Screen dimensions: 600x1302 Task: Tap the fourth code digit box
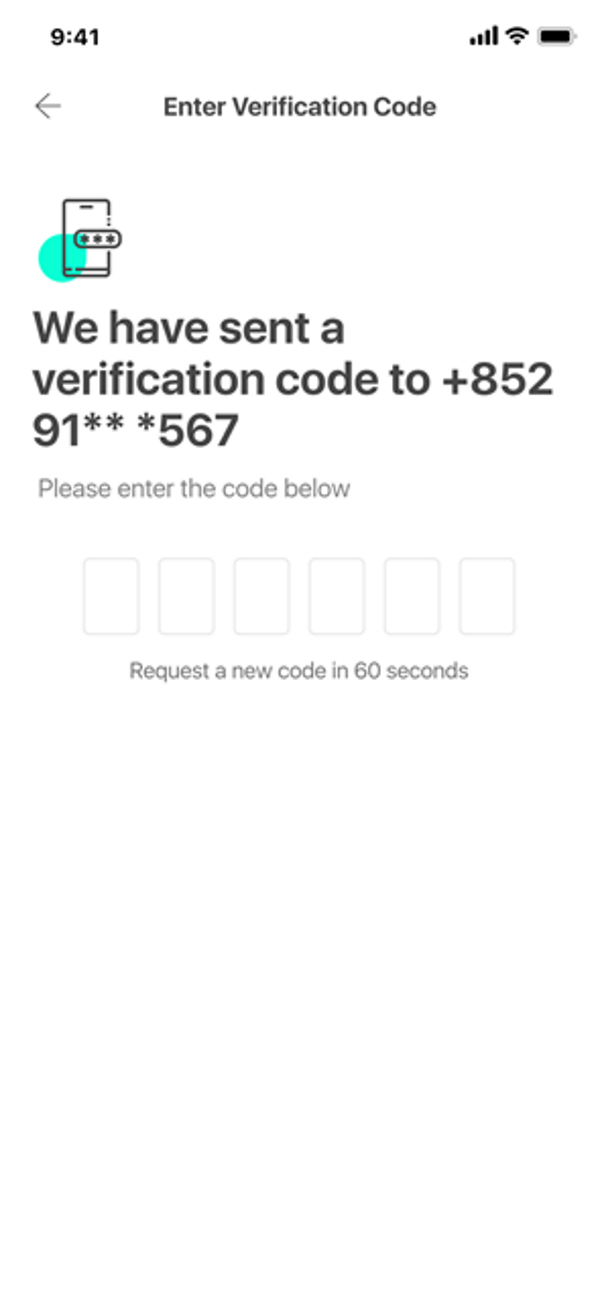pos(337,597)
